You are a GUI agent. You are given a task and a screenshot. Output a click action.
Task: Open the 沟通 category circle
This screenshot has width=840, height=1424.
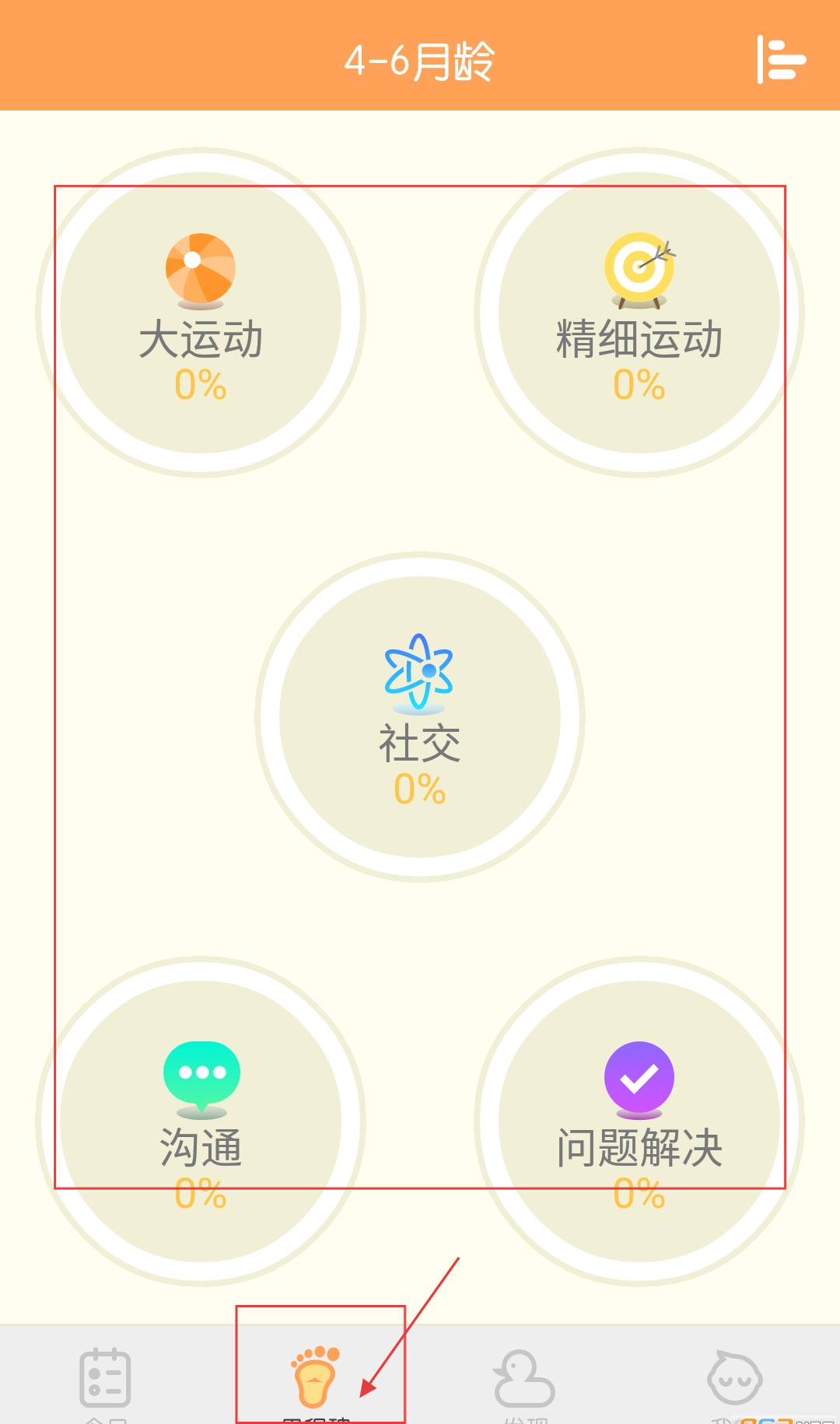201,1121
